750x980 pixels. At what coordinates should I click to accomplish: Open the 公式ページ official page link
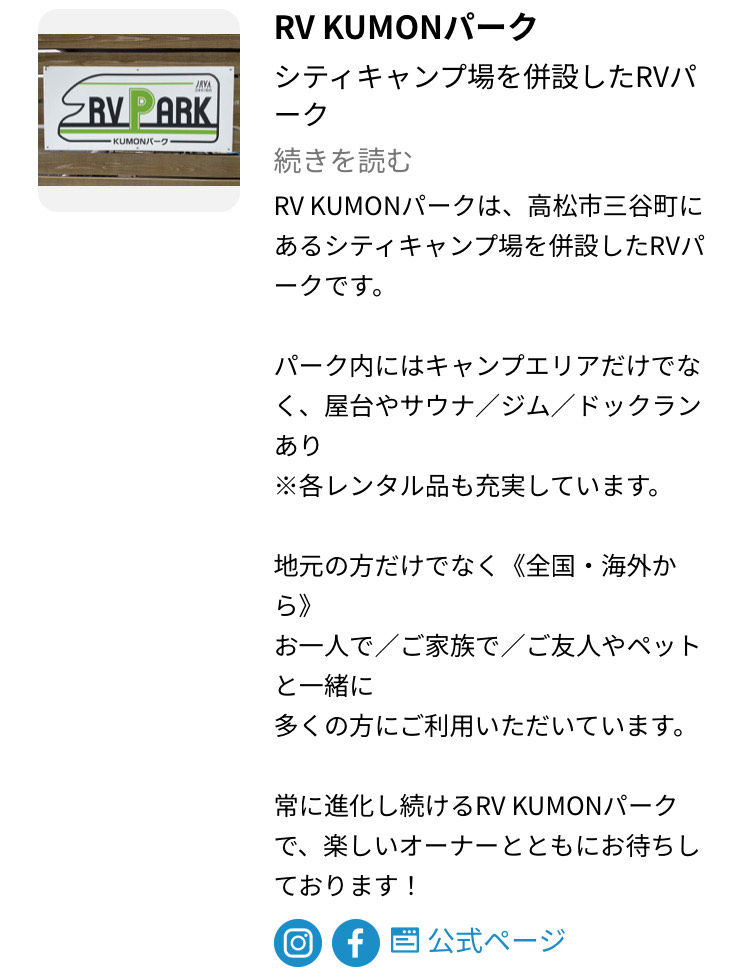coord(478,940)
